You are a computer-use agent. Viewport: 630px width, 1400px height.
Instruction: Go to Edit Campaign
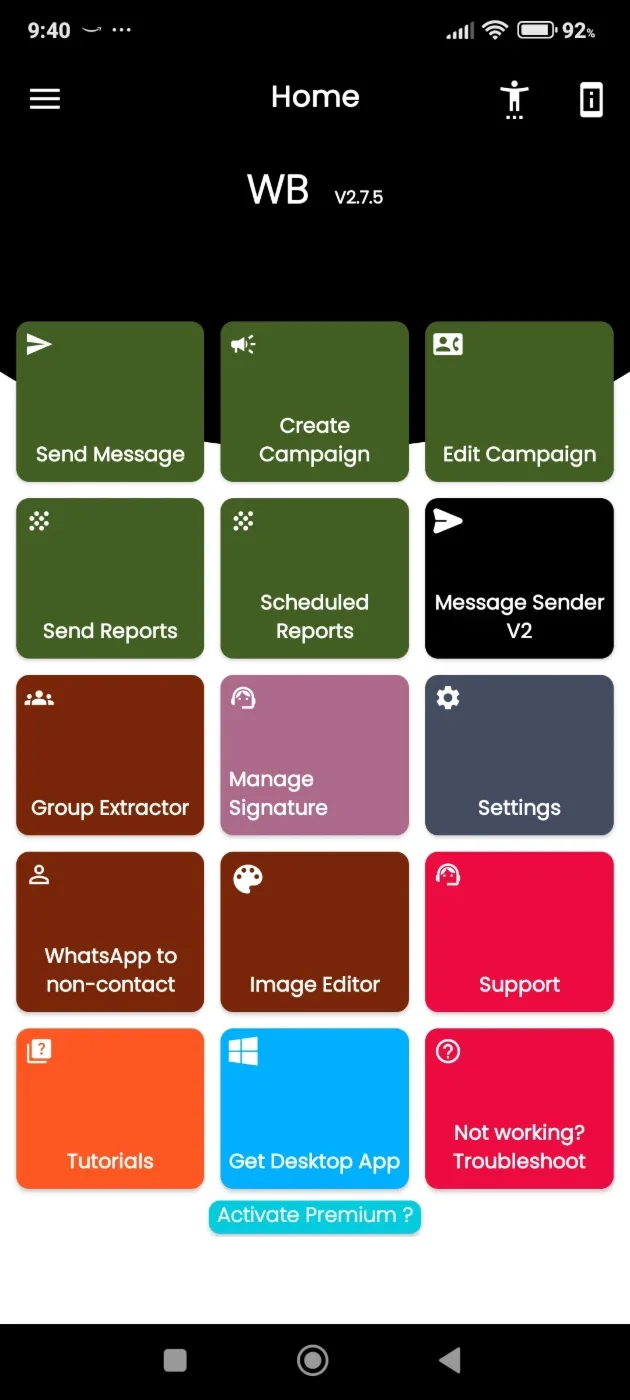point(519,401)
